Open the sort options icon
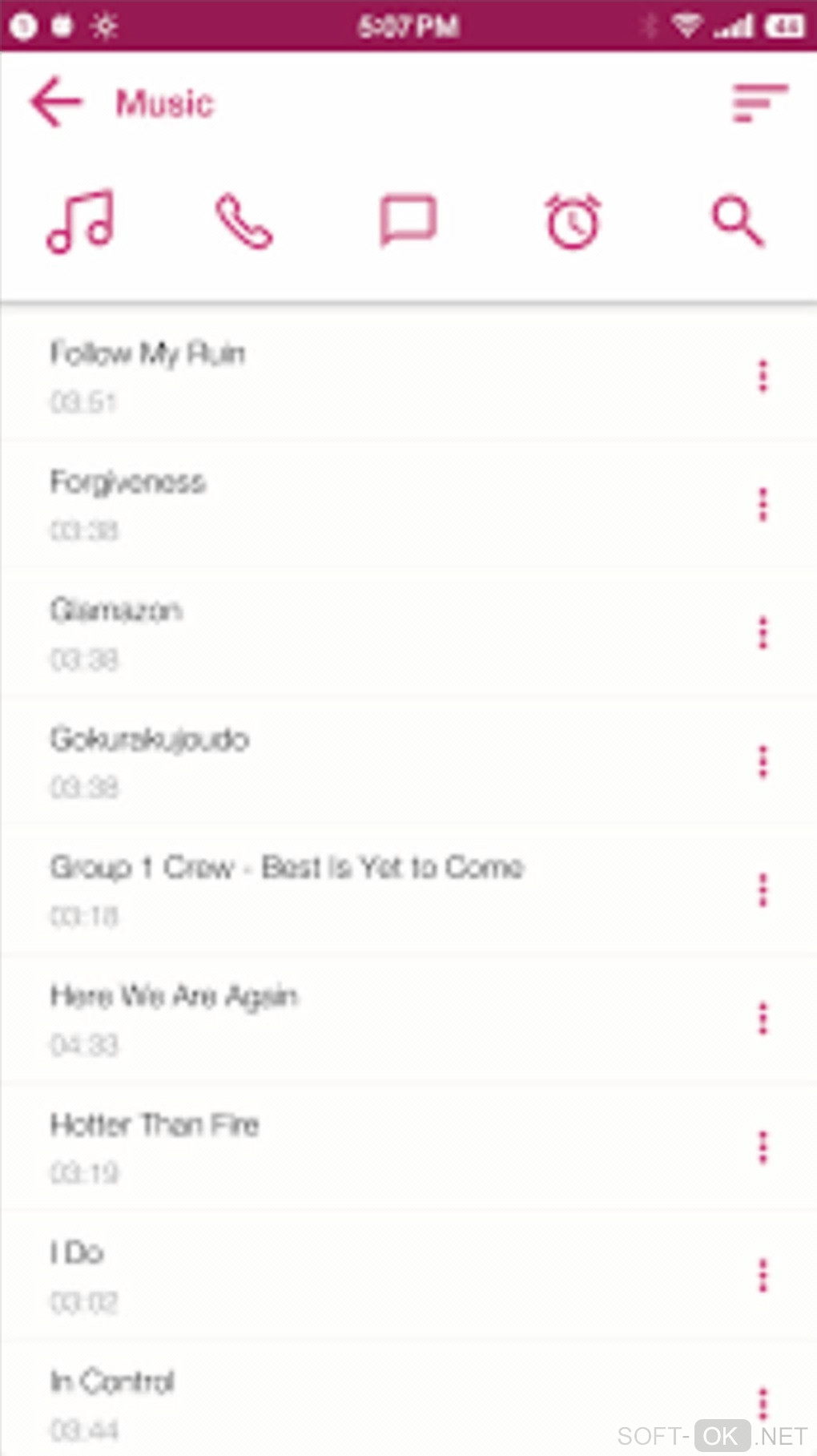This screenshot has height=1456, width=817. [759, 103]
